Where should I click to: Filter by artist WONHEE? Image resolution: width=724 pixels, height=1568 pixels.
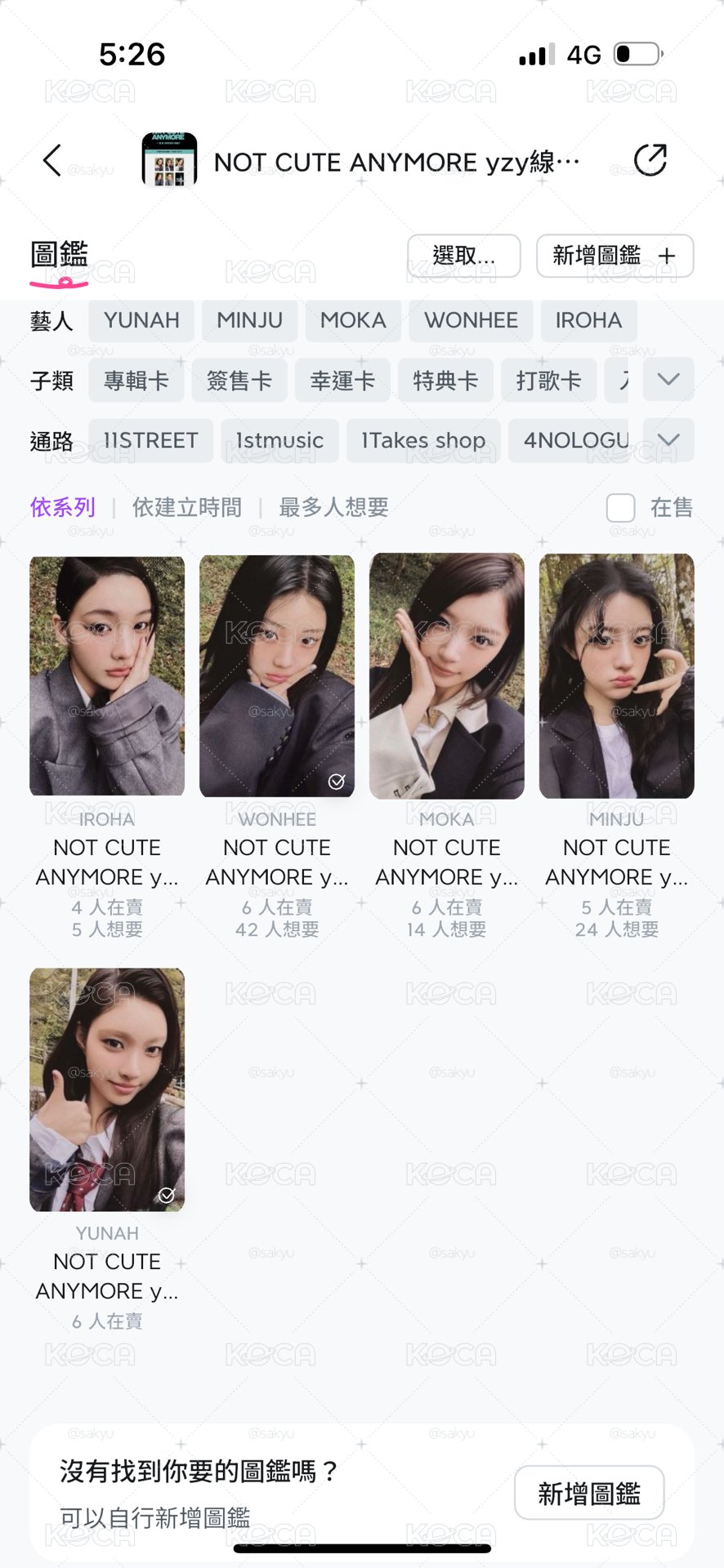click(471, 320)
